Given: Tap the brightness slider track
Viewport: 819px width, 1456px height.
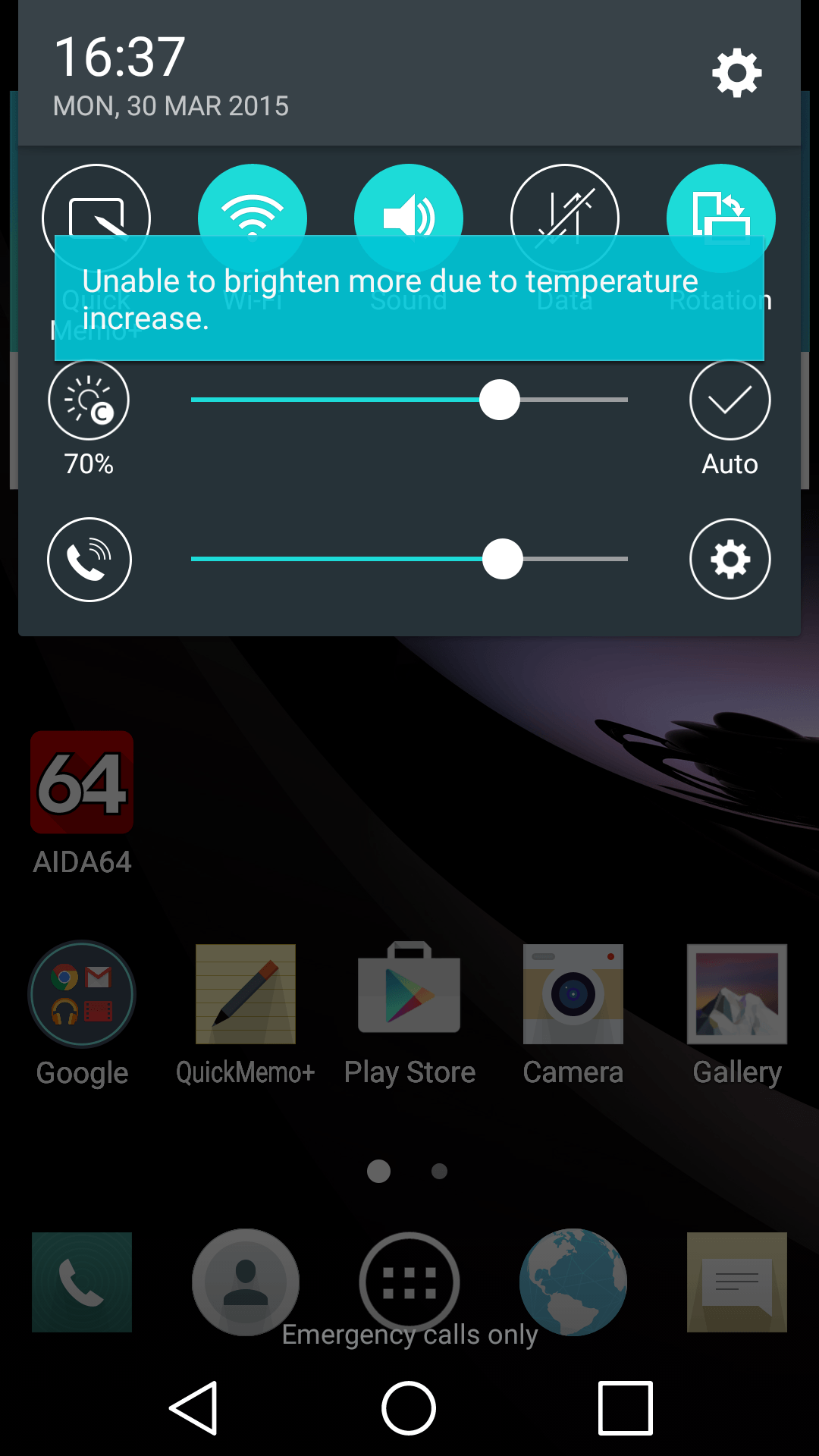Looking at the screenshot, I should coord(409,400).
